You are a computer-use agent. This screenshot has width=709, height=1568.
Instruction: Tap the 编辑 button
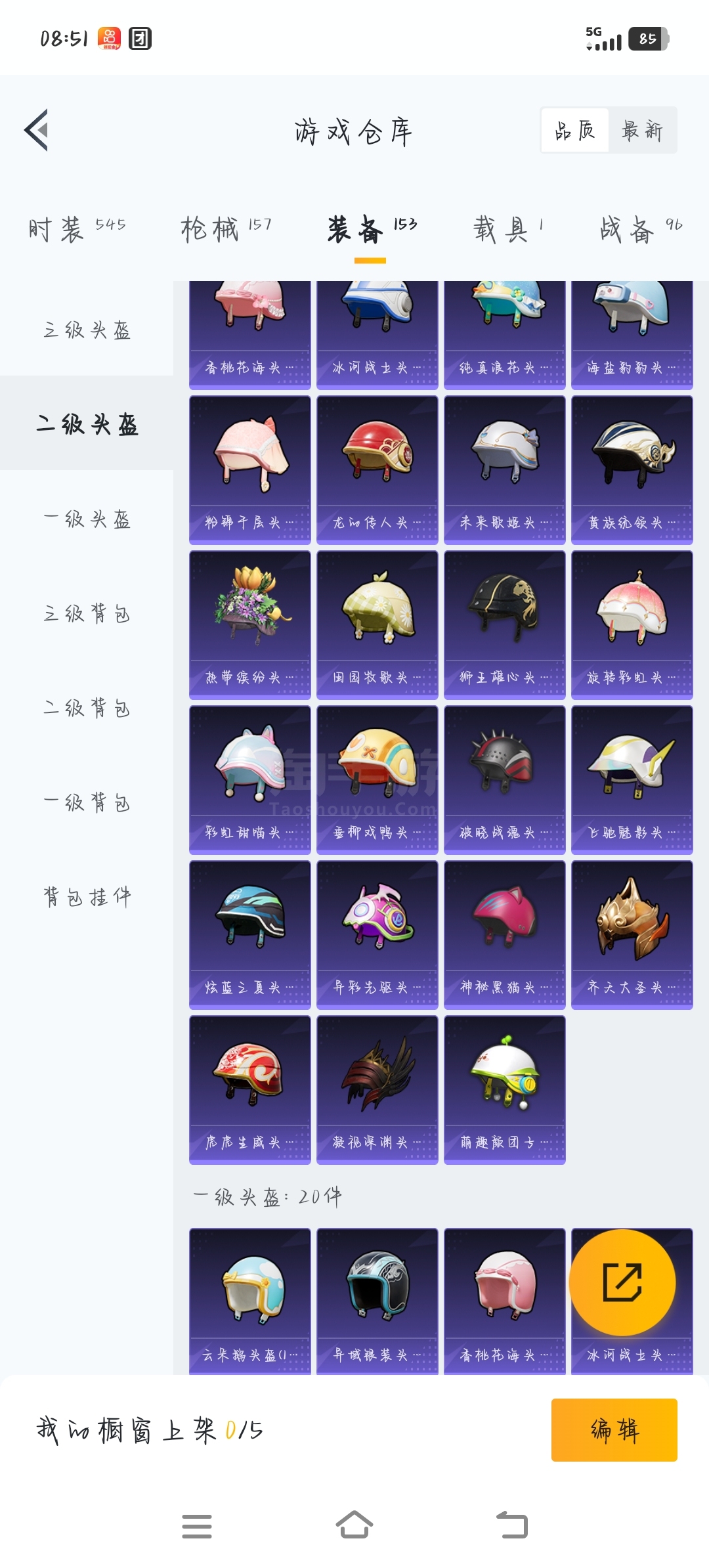(614, 1429)
